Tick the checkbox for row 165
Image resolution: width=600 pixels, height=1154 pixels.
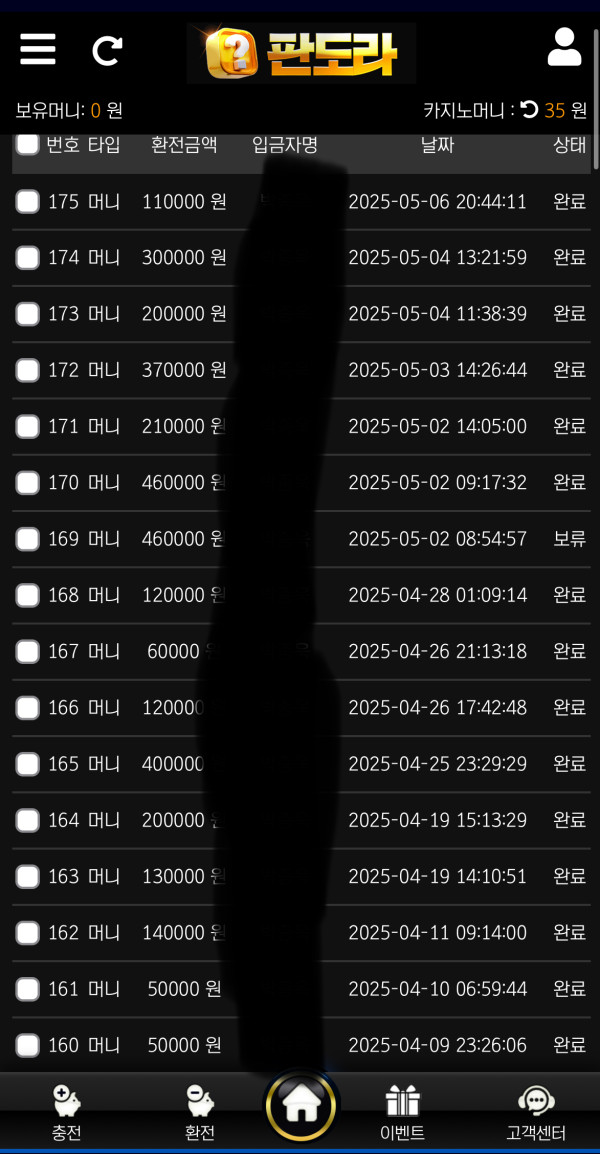[x=28, y=764]
